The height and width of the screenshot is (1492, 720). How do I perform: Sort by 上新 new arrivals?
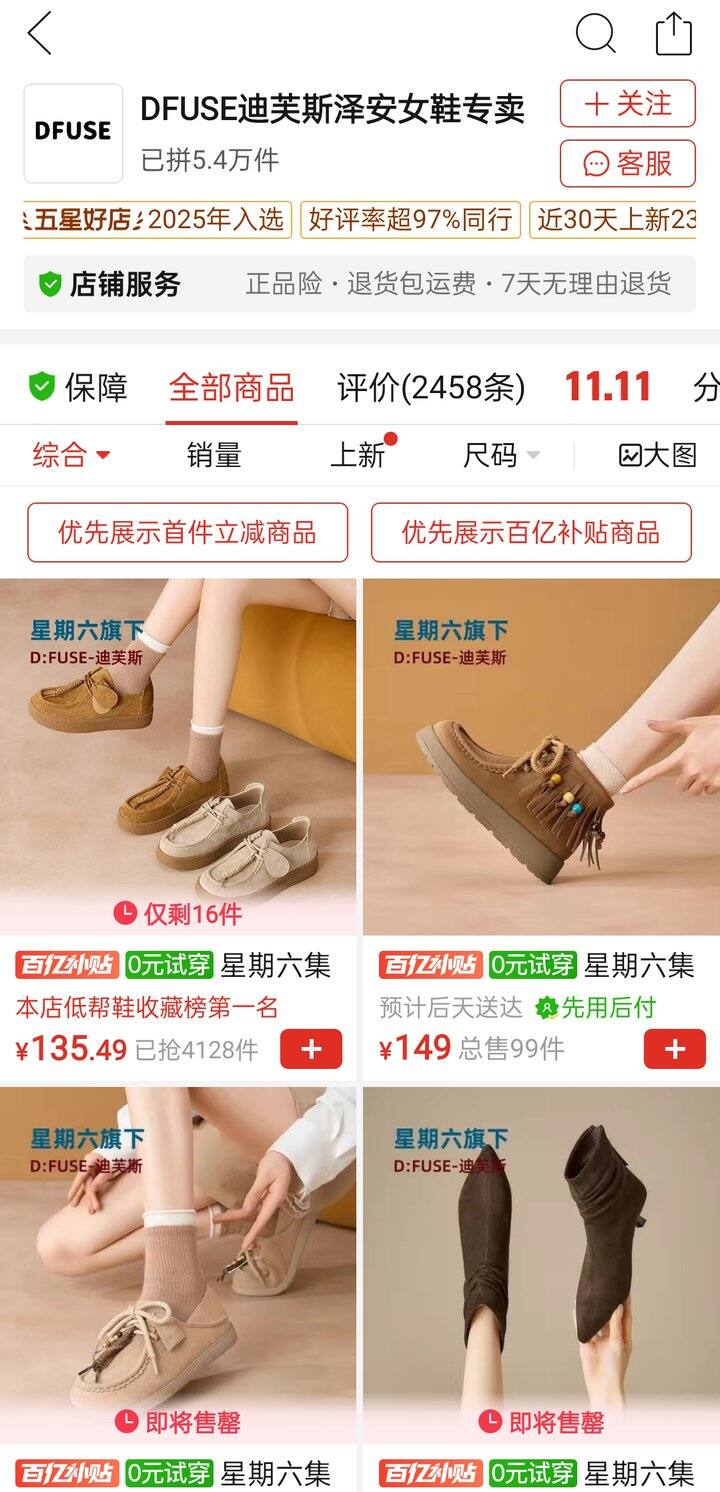(x=358, y=455)
